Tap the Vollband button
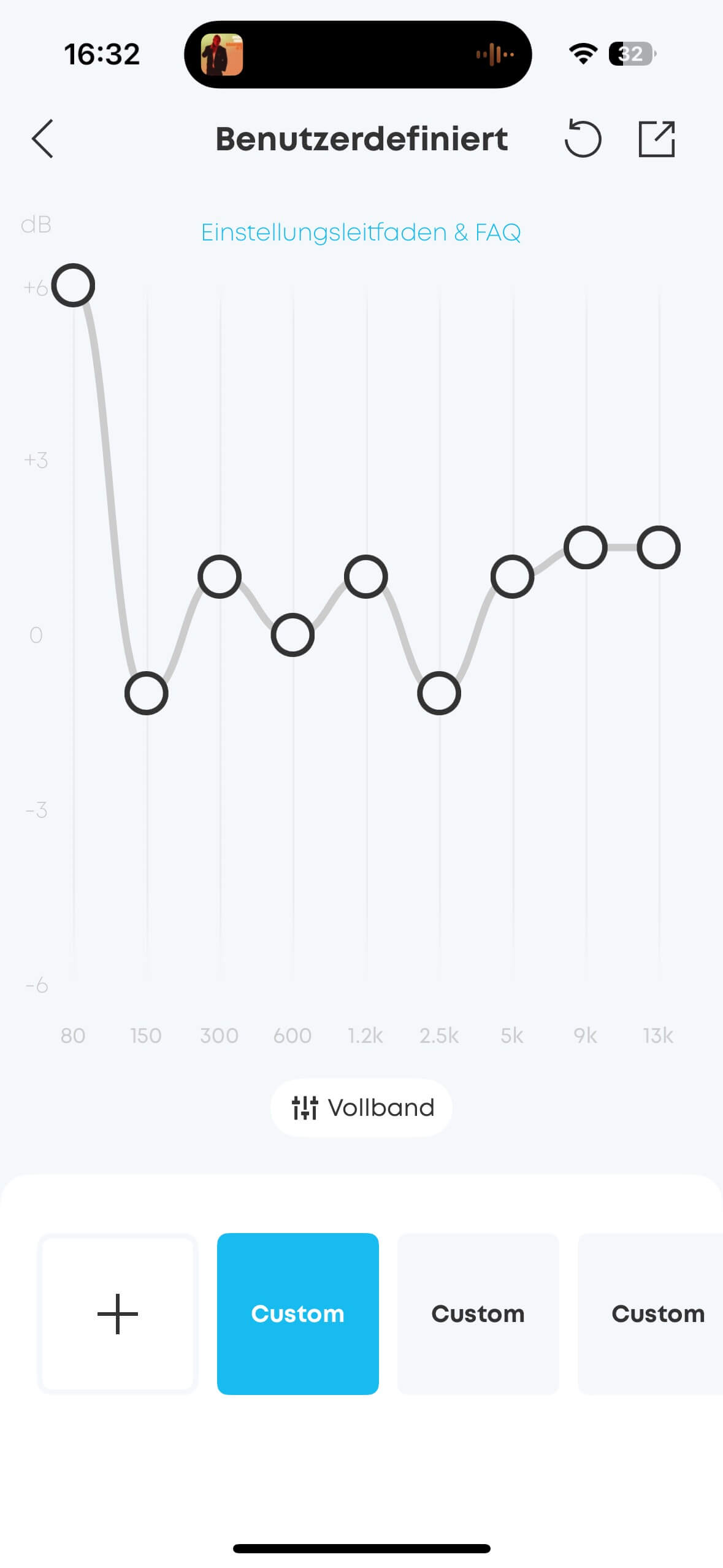The image size is (723, 1568). click(x=361, y=1107)
